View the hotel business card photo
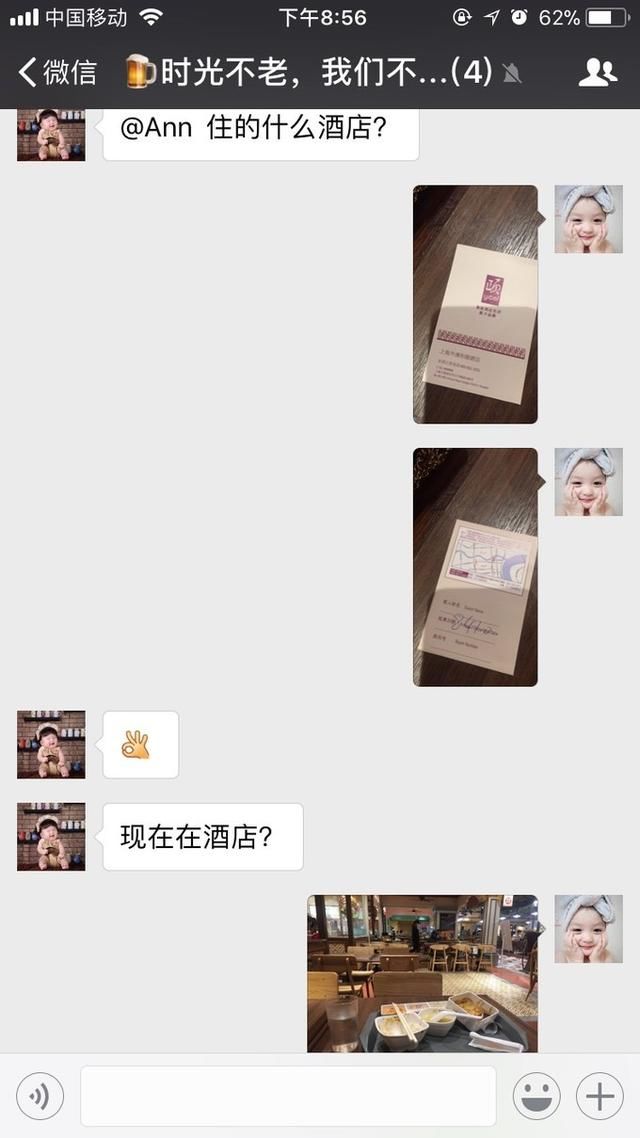 point(475,304)
